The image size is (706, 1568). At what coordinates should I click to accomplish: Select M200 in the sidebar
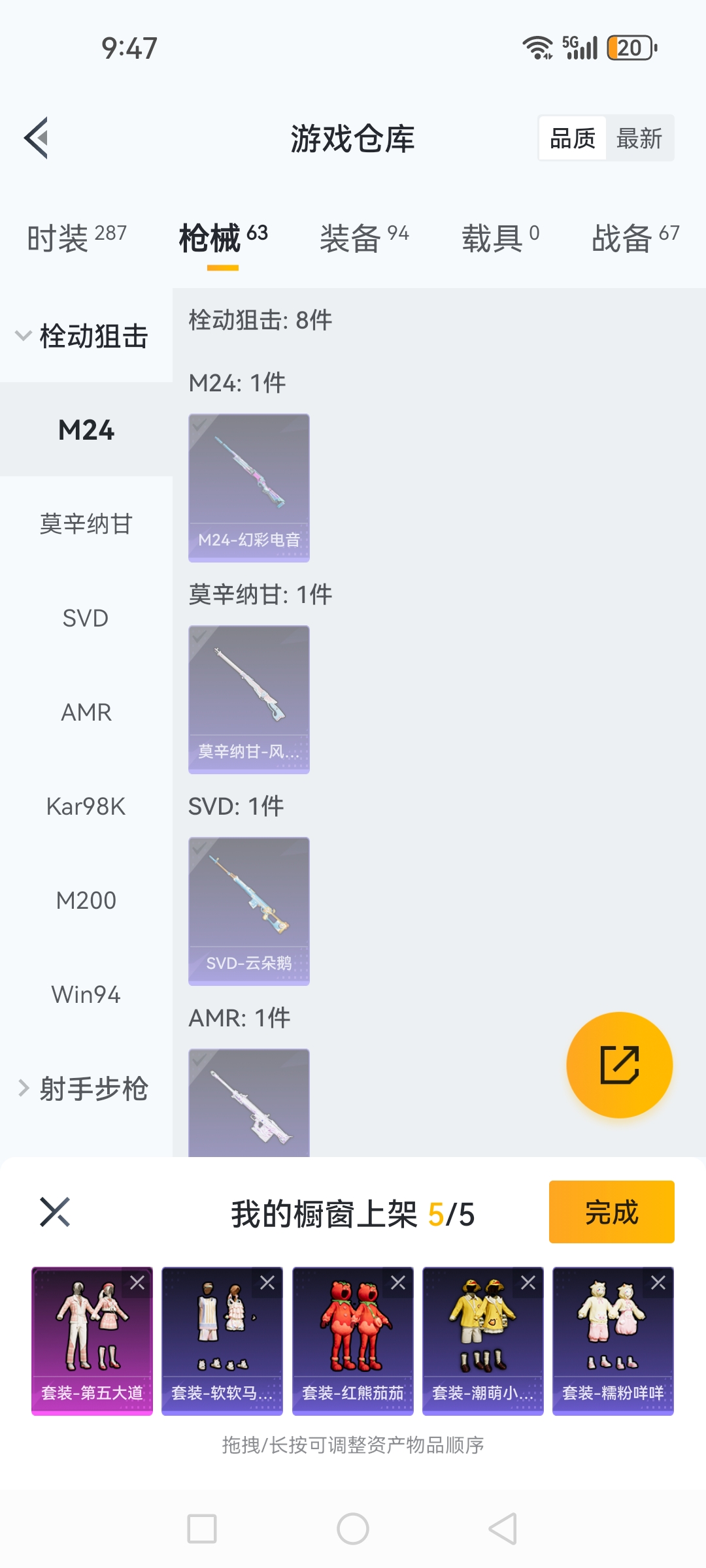coord(86,900)
